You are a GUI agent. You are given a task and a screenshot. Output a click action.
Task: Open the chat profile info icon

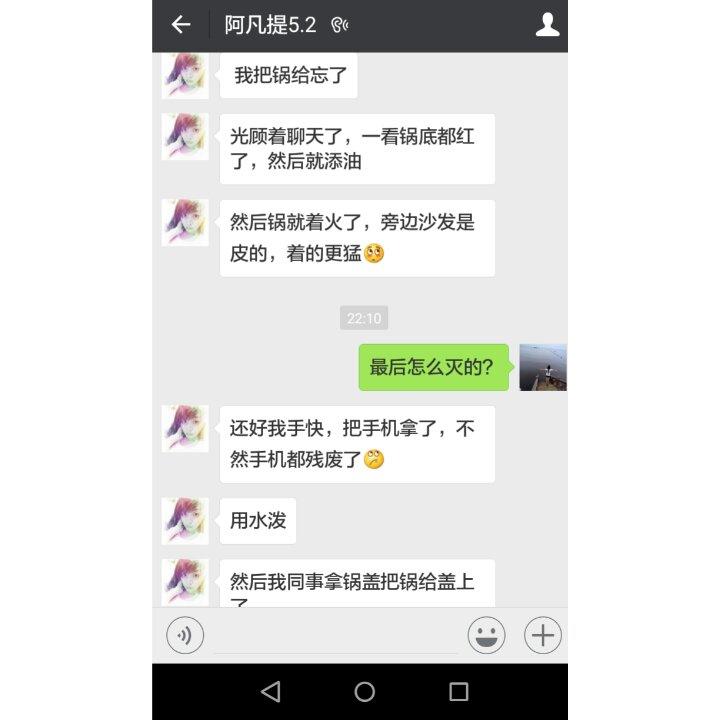pyautogui.click(x=547, y=25)
